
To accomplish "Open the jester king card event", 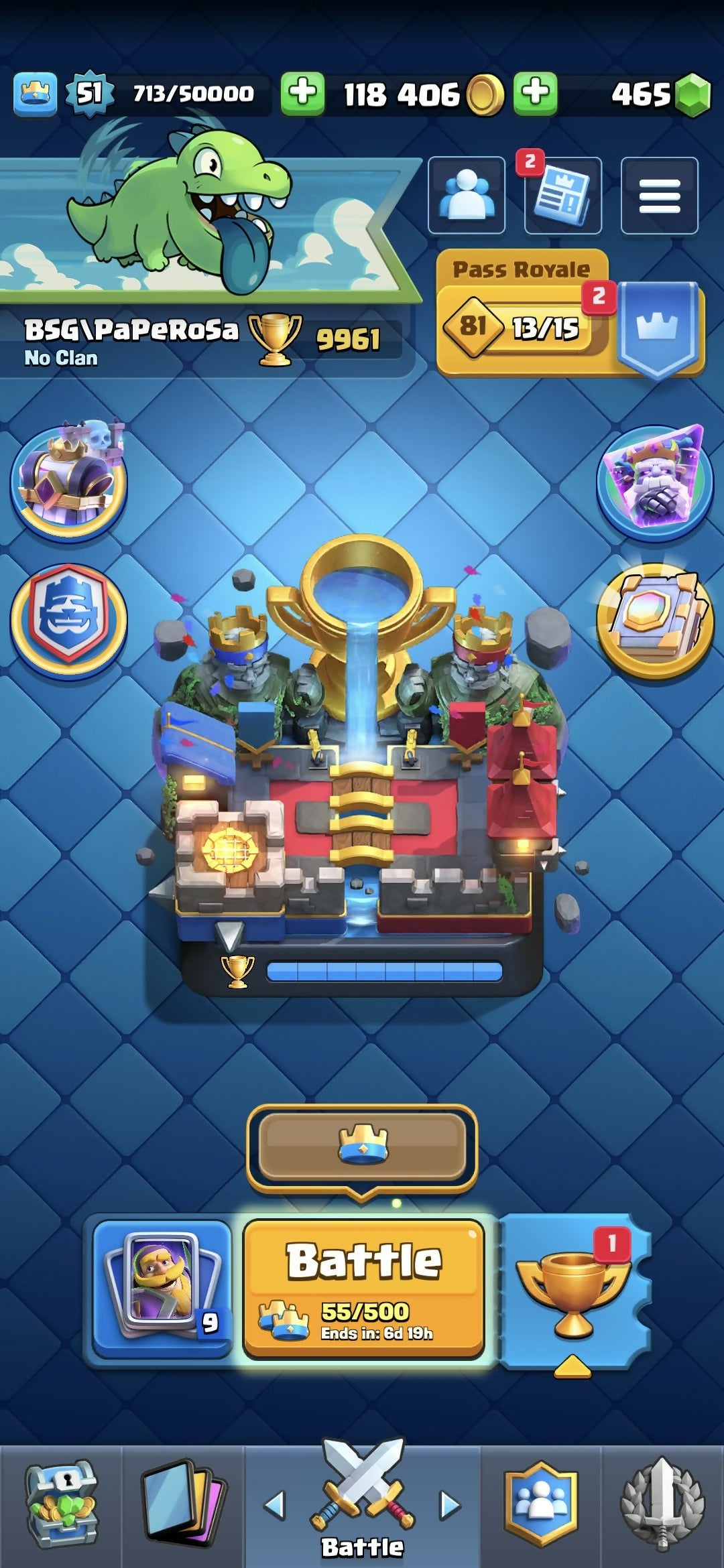I will [x=655, y=480].
